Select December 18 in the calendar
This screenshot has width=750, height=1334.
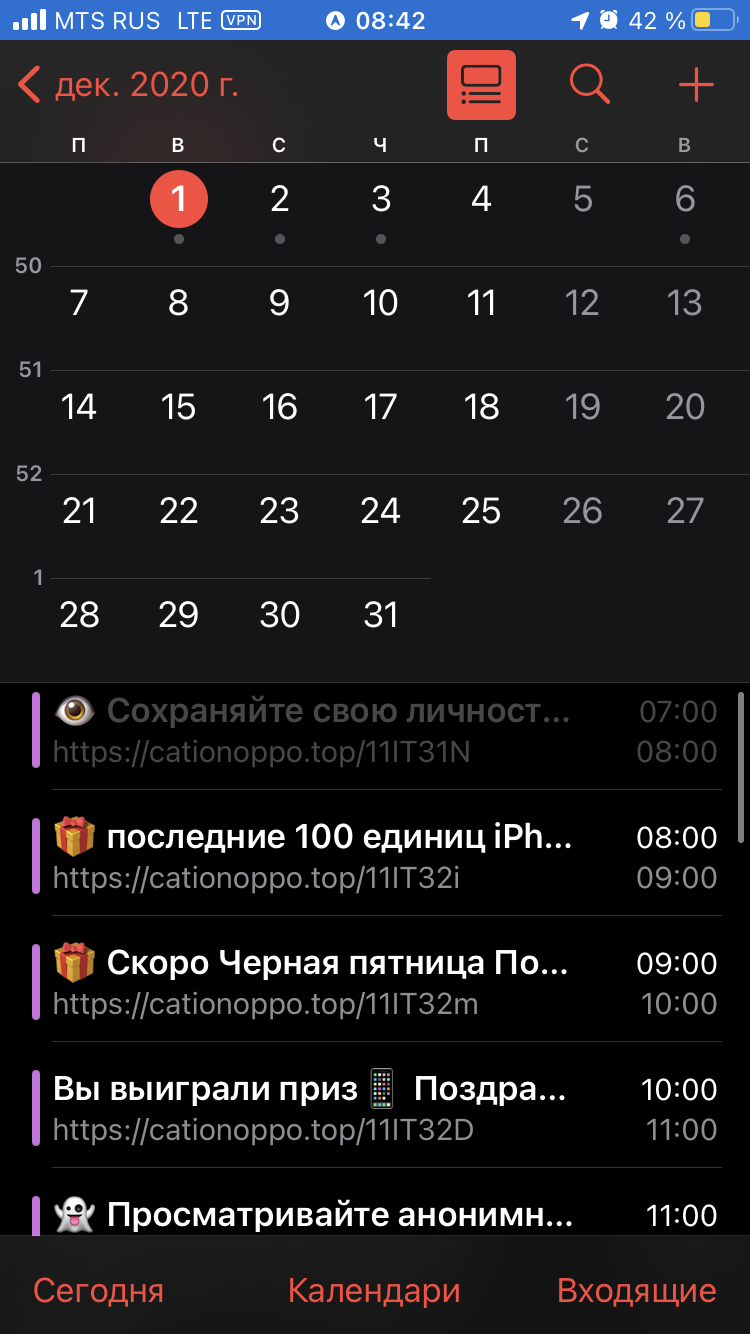point(481,407)
